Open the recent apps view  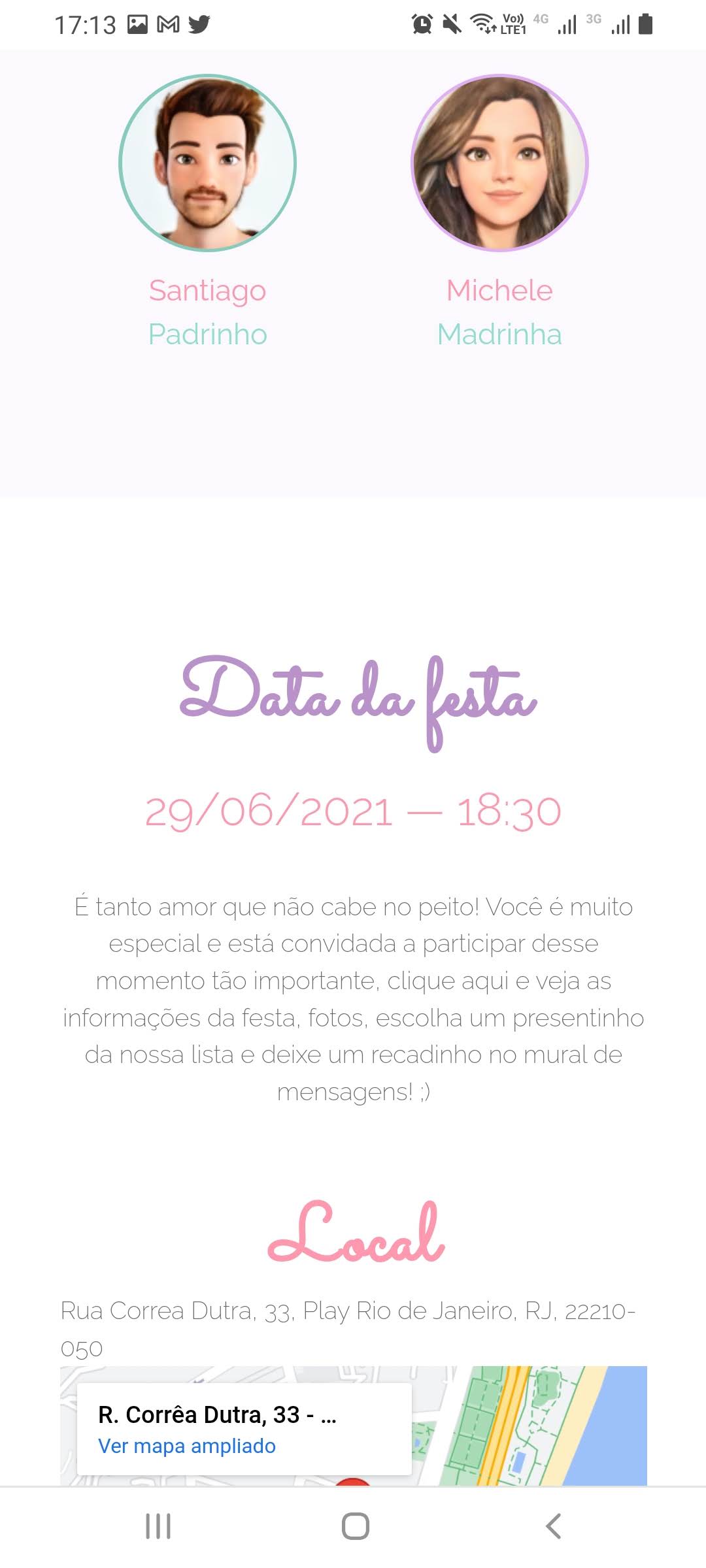pyautogui.click(x=158, y=1526)
